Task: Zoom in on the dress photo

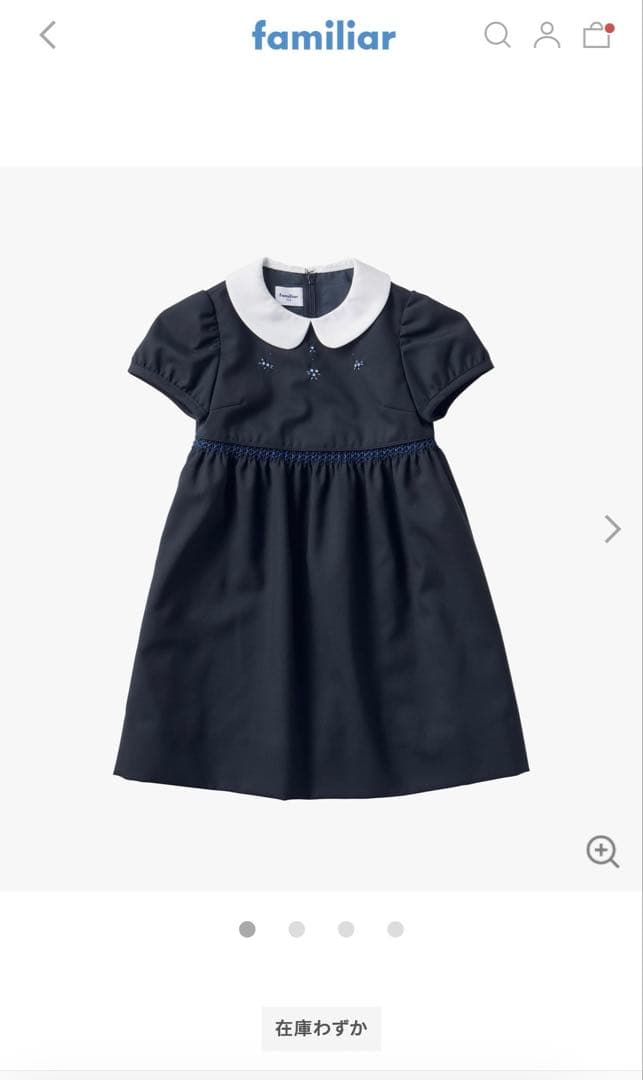Action: pos(602,852)
